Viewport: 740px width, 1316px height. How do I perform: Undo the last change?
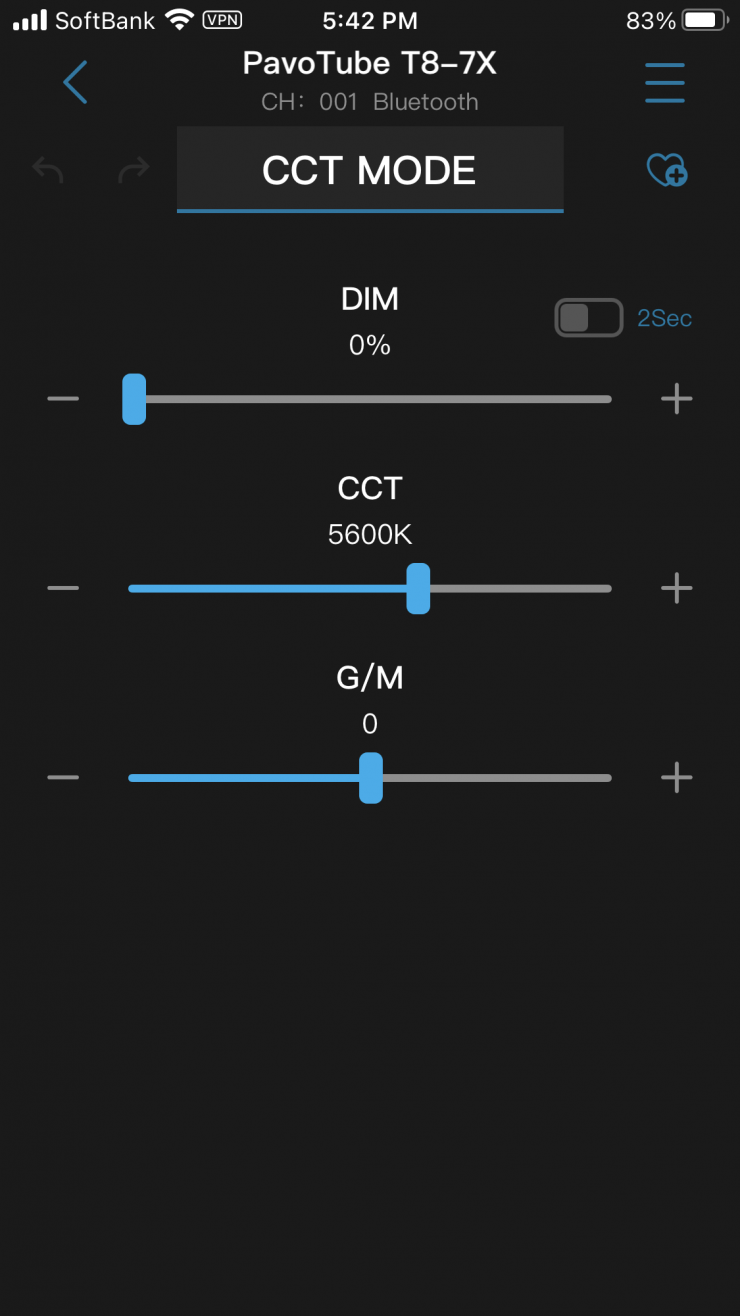pos(48,170)
